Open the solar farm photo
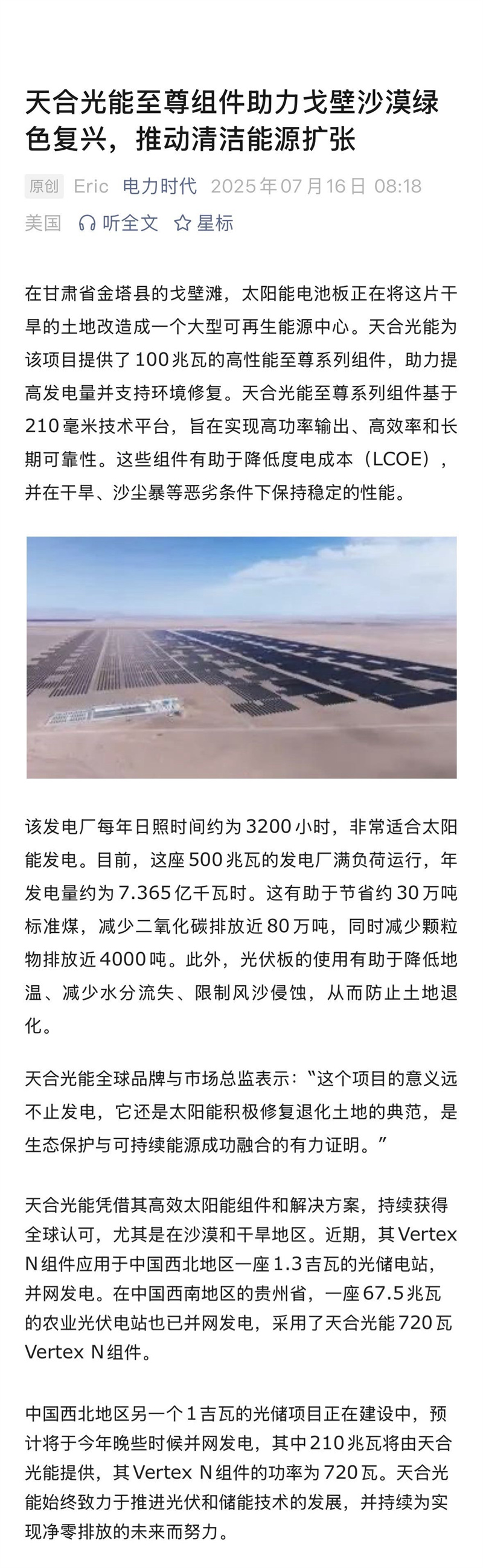This screenshot has width=483, height=1568. point(241,658)
